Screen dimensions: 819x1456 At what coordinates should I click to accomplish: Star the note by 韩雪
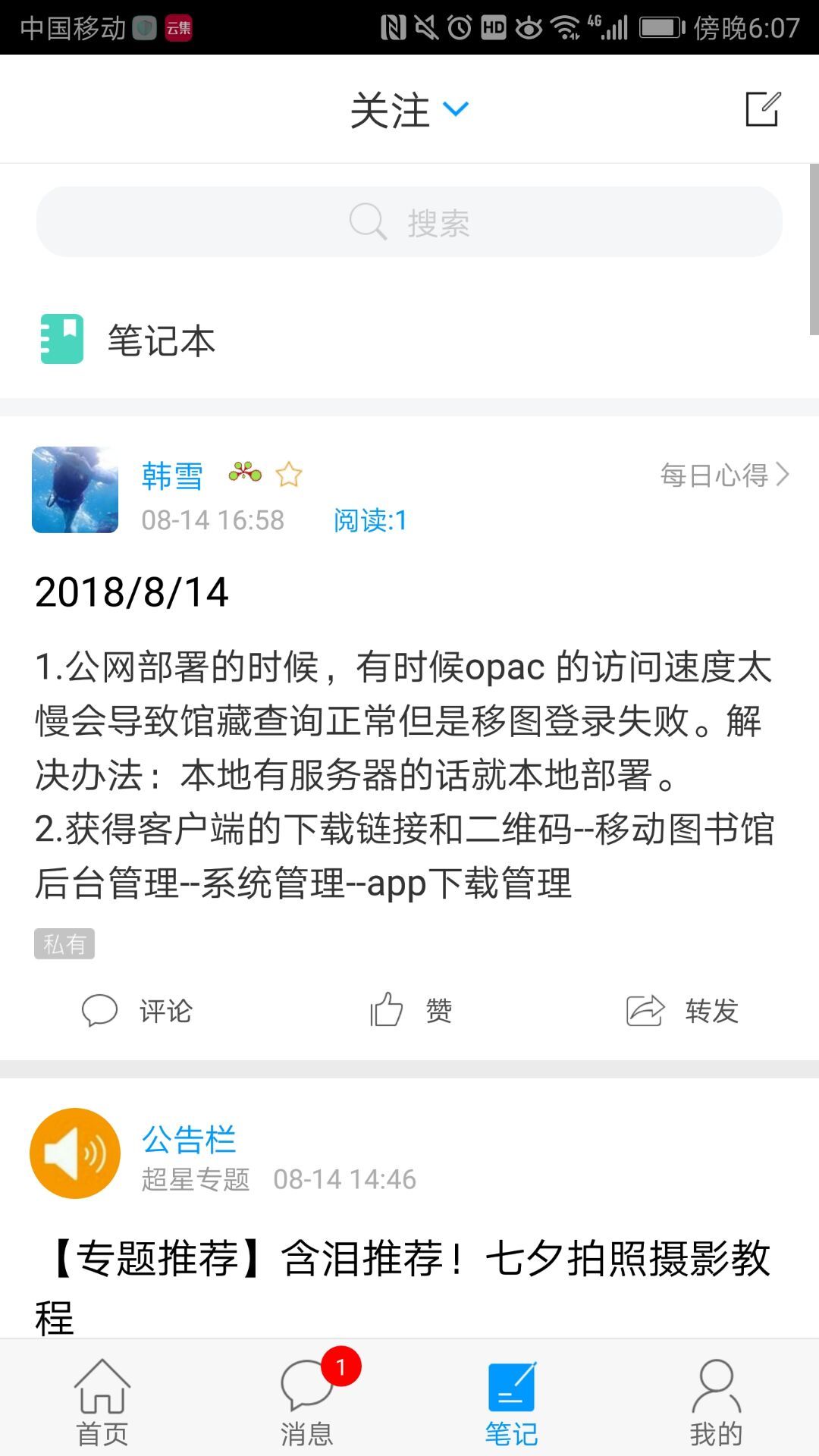click(289, 475)
